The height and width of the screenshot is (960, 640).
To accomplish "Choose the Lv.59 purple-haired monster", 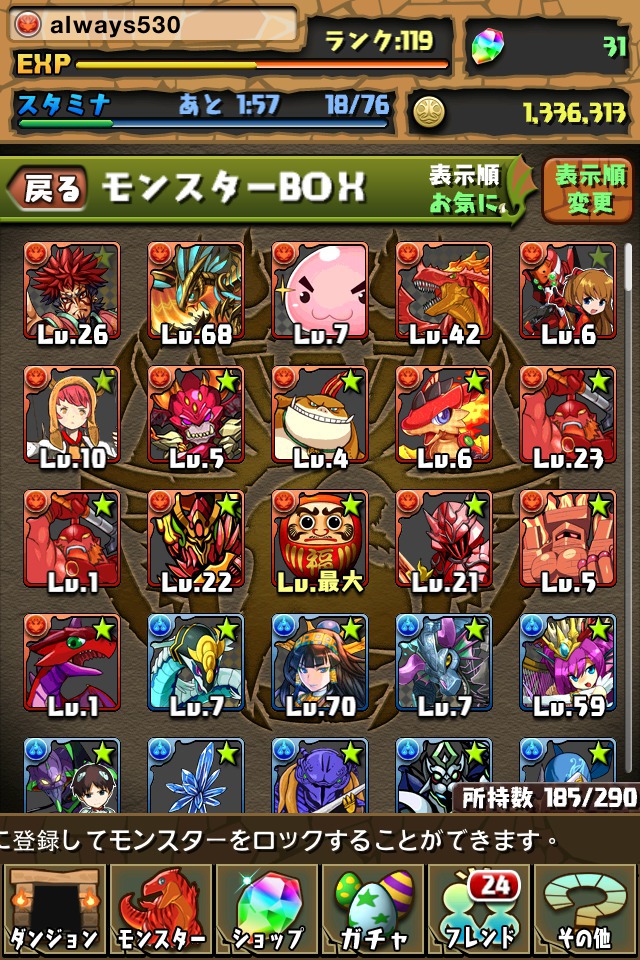I will tap(568, 664).
